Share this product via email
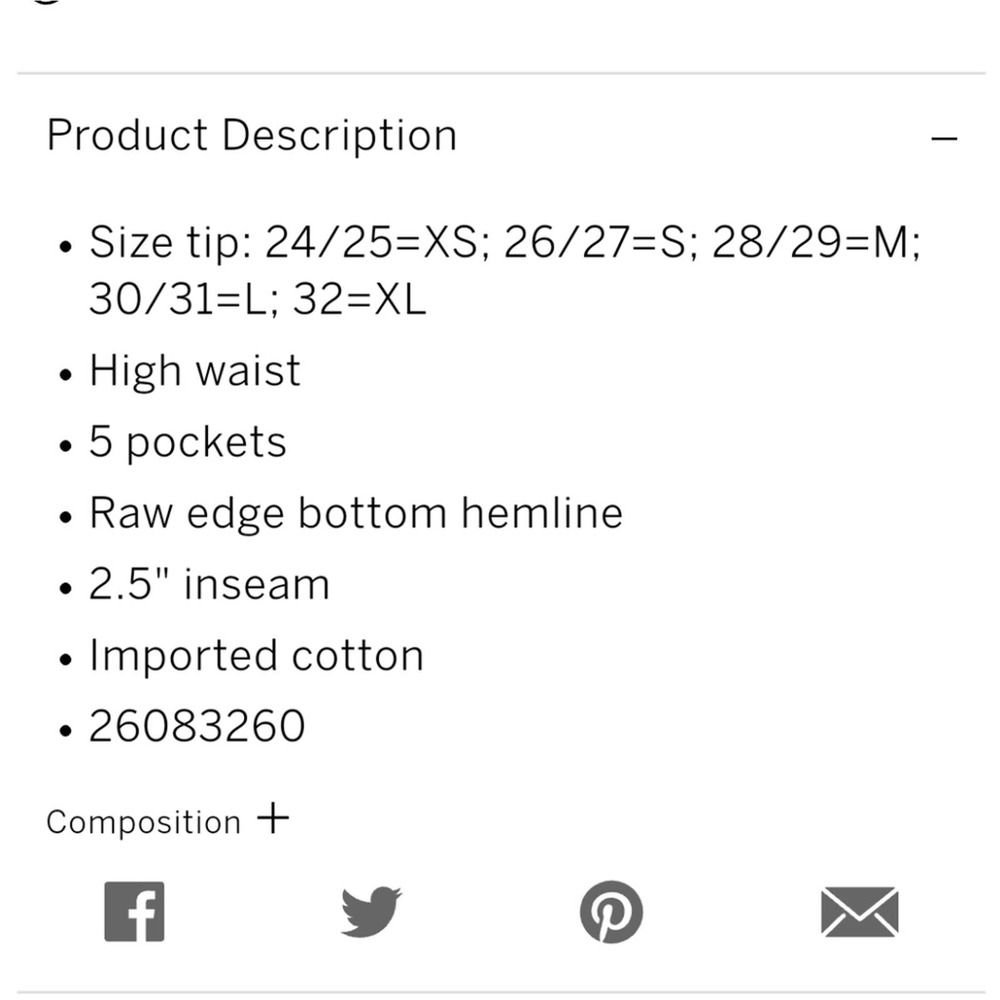Screen dimensions: 1000x1000 [859, 911]
